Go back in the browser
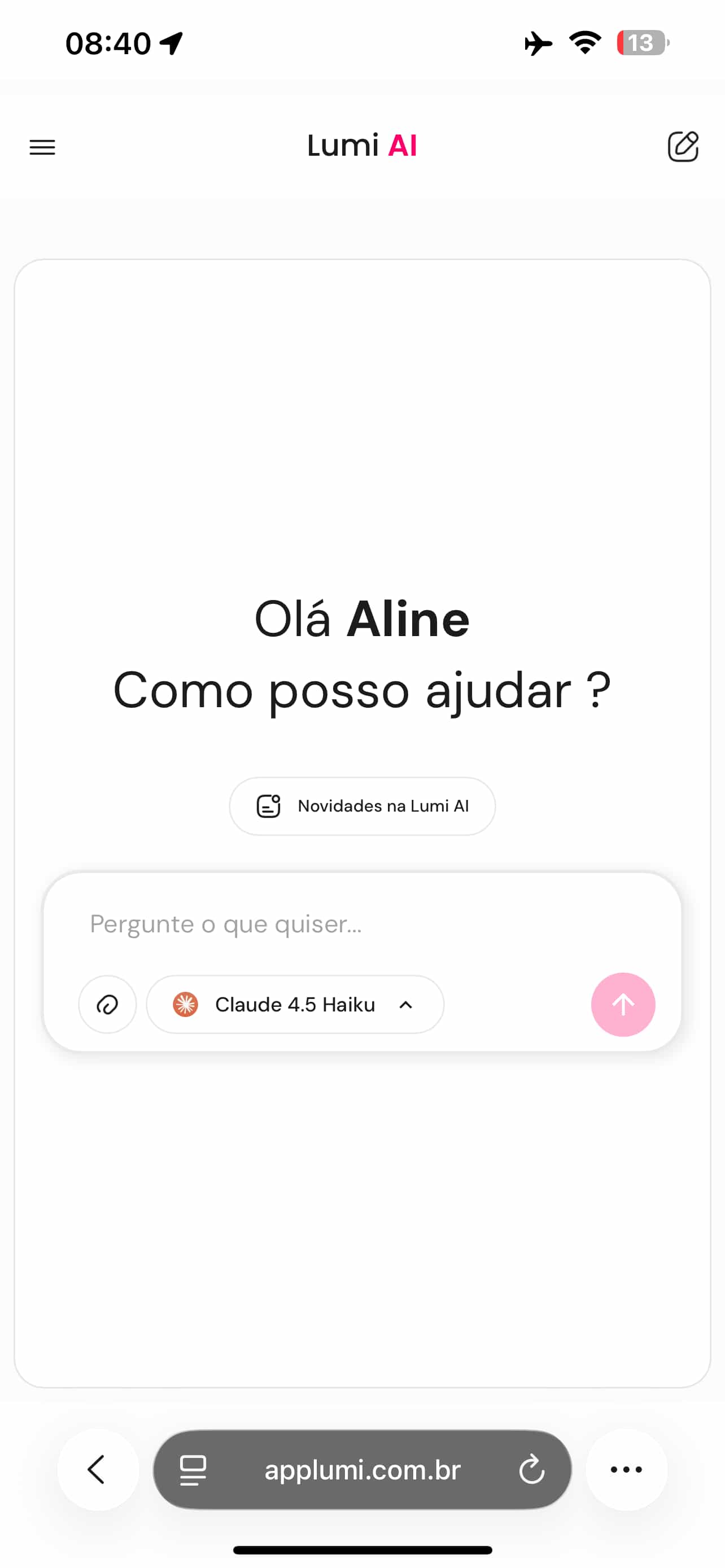725x1568 pixels. 97,1469
